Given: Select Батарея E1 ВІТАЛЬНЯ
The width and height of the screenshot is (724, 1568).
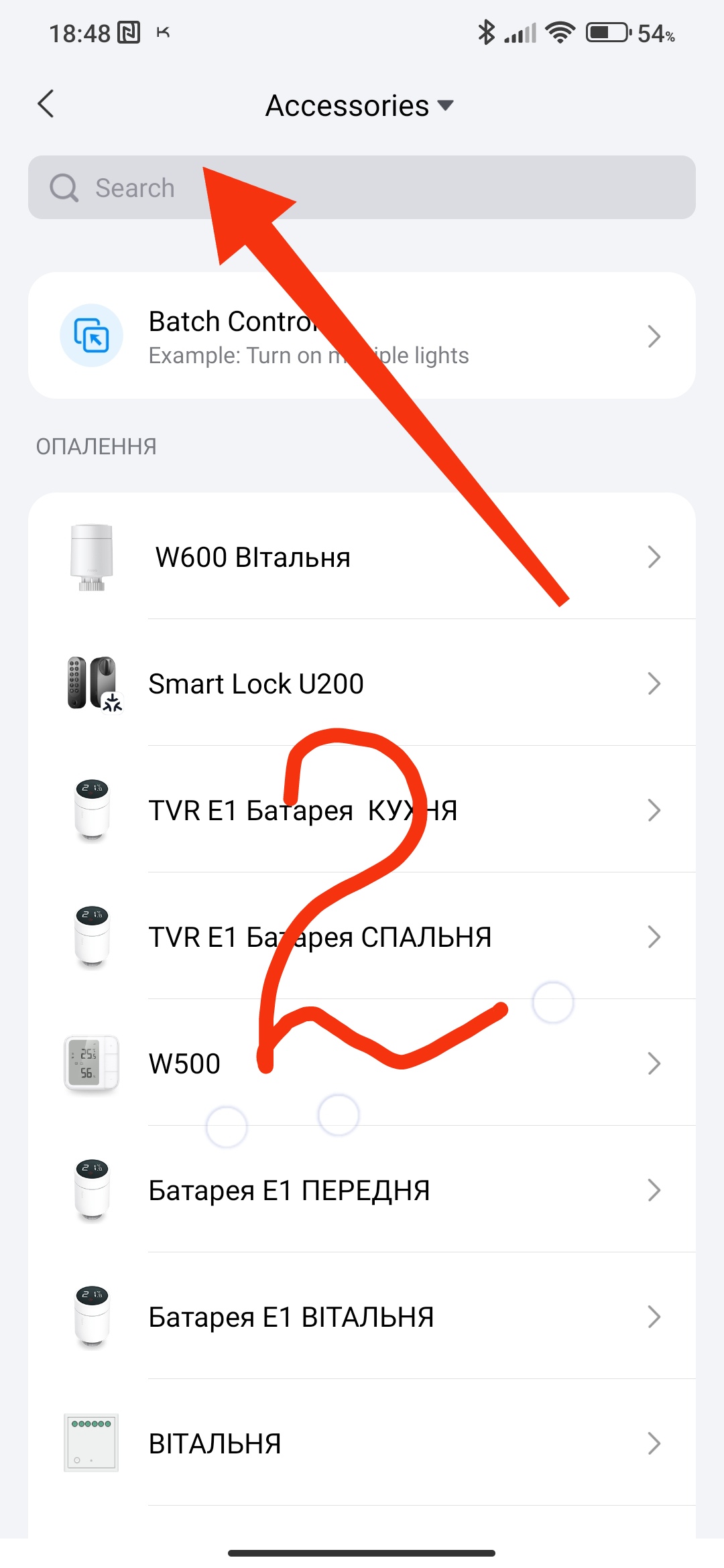Looking at the screenshot, I should click(362, 1317).
